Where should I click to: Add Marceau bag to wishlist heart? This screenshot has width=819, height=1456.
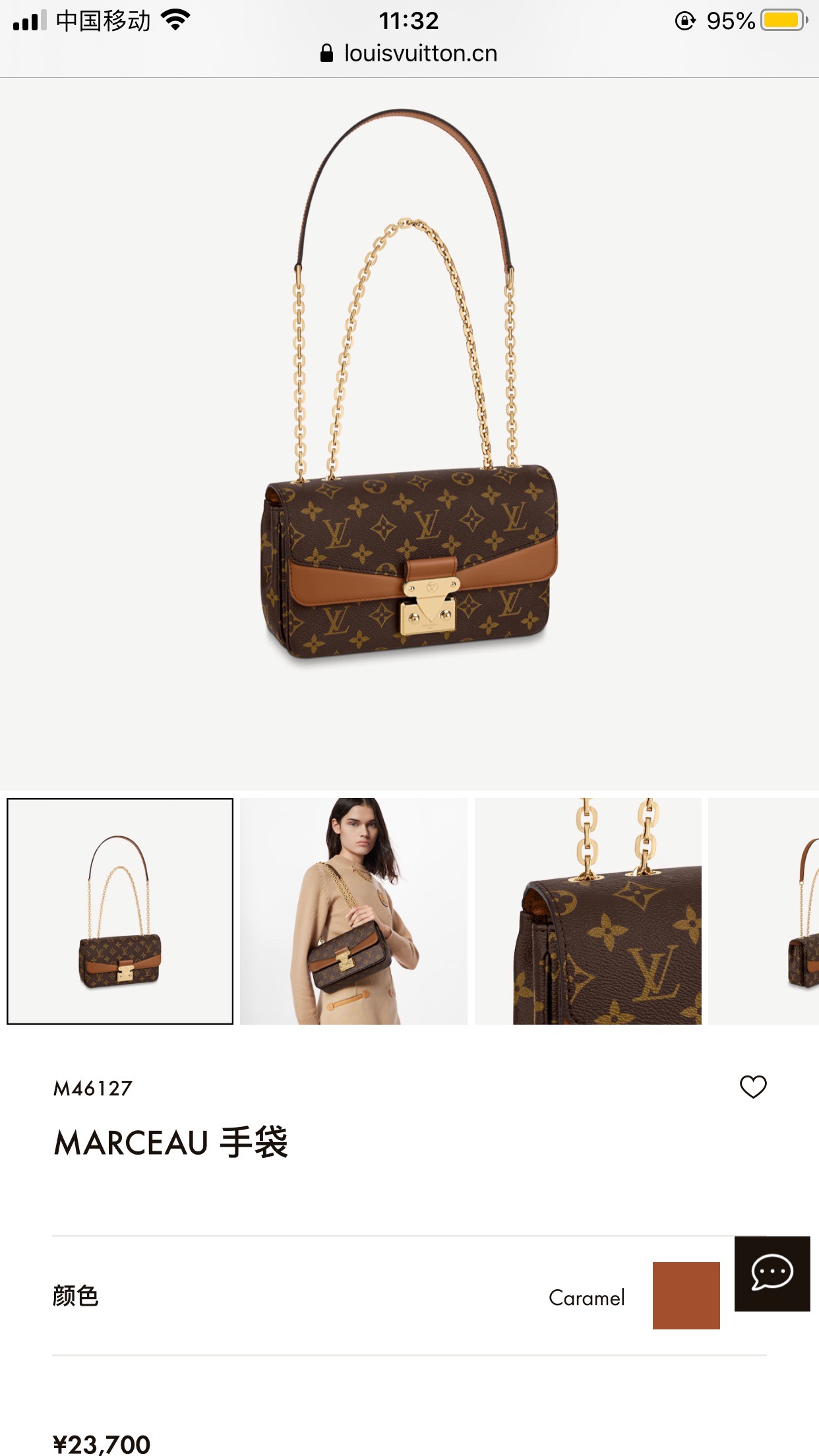pyautogui.click(x=753, y=1087)
